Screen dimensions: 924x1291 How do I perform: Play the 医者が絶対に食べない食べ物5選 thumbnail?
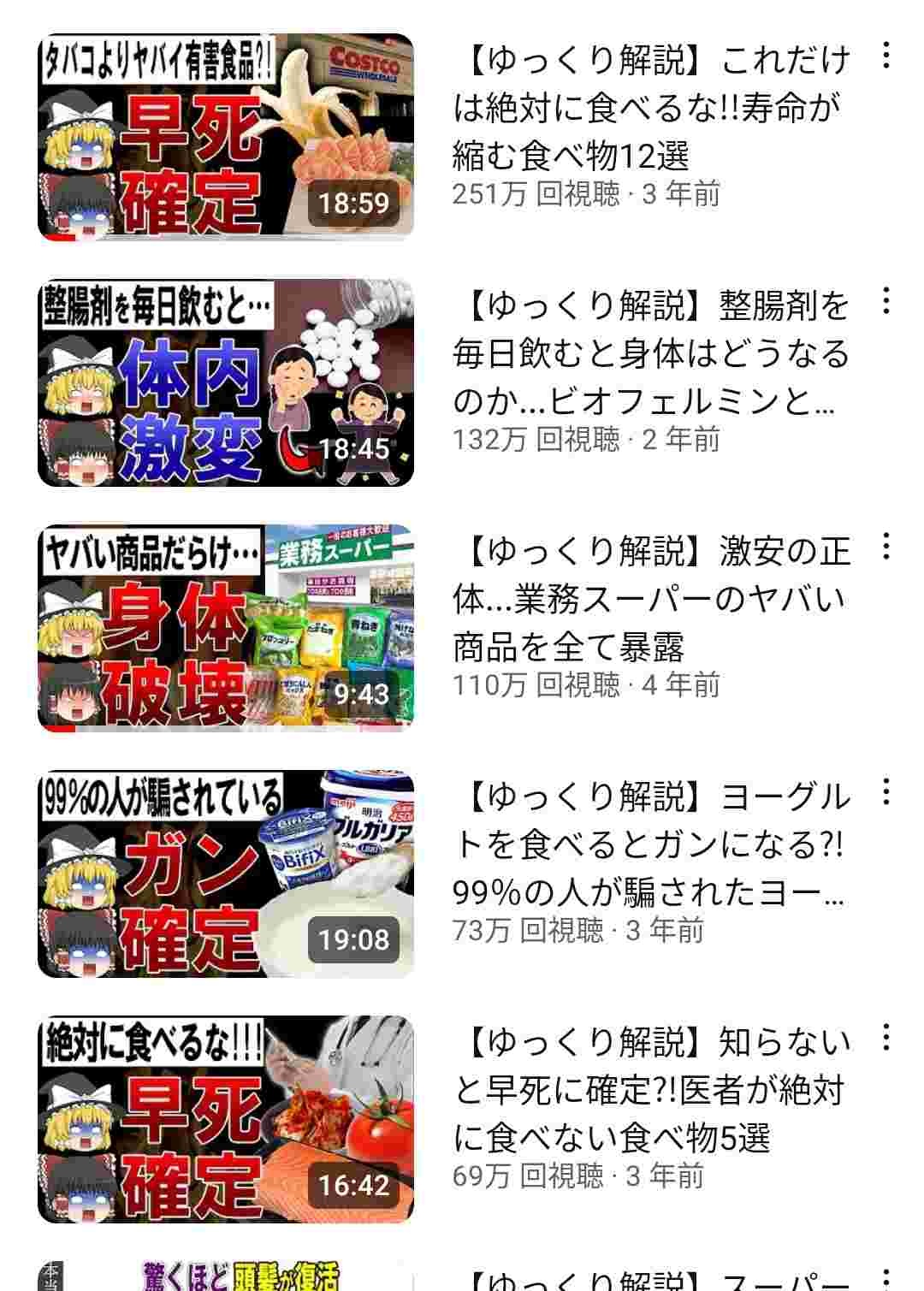click(x=226, y=1119)
